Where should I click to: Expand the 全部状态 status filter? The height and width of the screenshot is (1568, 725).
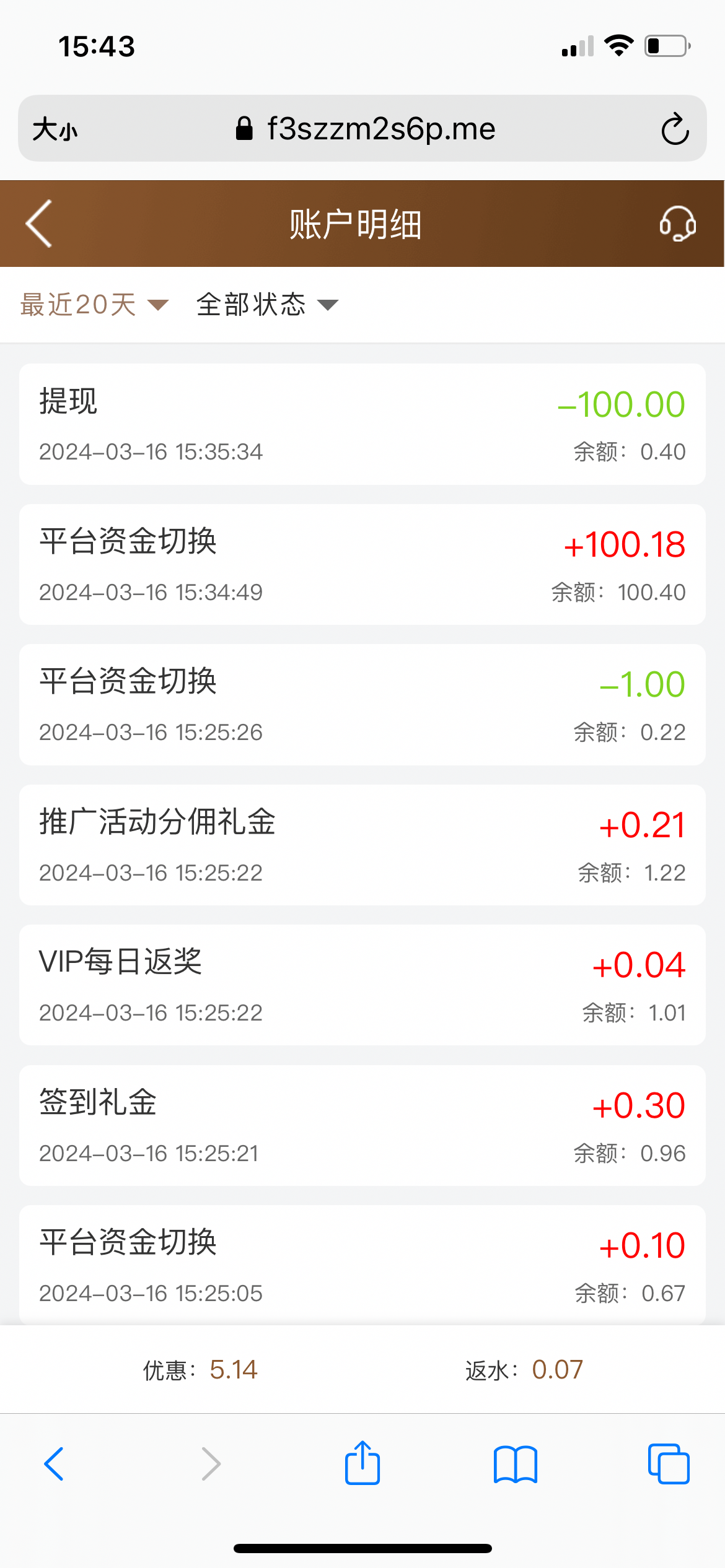pyautogui.click(x=268, y=305)
